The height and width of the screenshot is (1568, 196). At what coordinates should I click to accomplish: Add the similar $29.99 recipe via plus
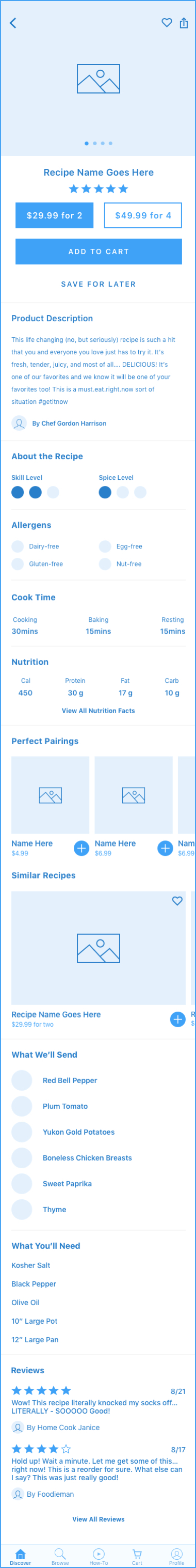coord(178,1019)
